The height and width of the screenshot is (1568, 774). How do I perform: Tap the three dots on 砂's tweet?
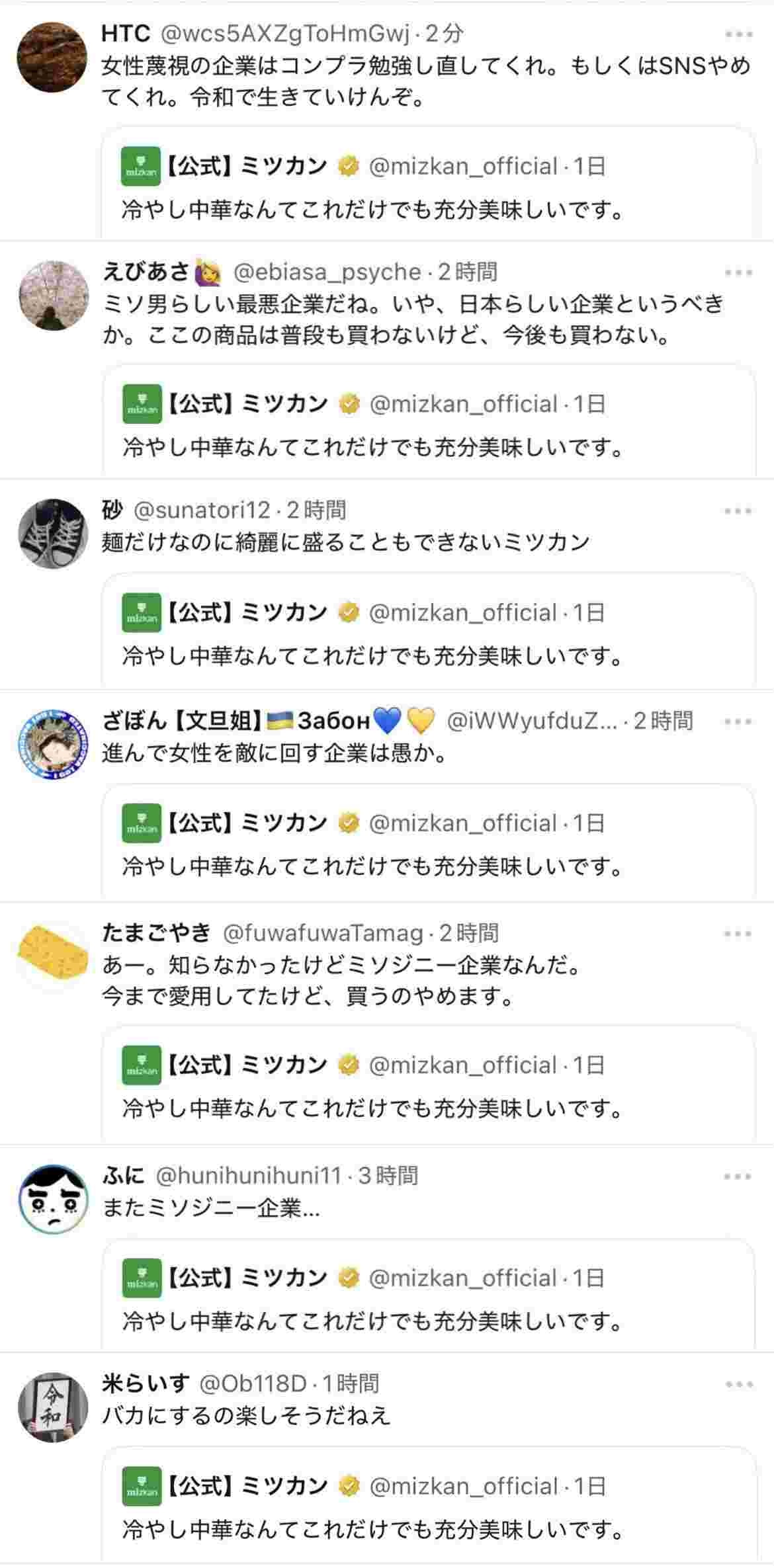(738, 511)
